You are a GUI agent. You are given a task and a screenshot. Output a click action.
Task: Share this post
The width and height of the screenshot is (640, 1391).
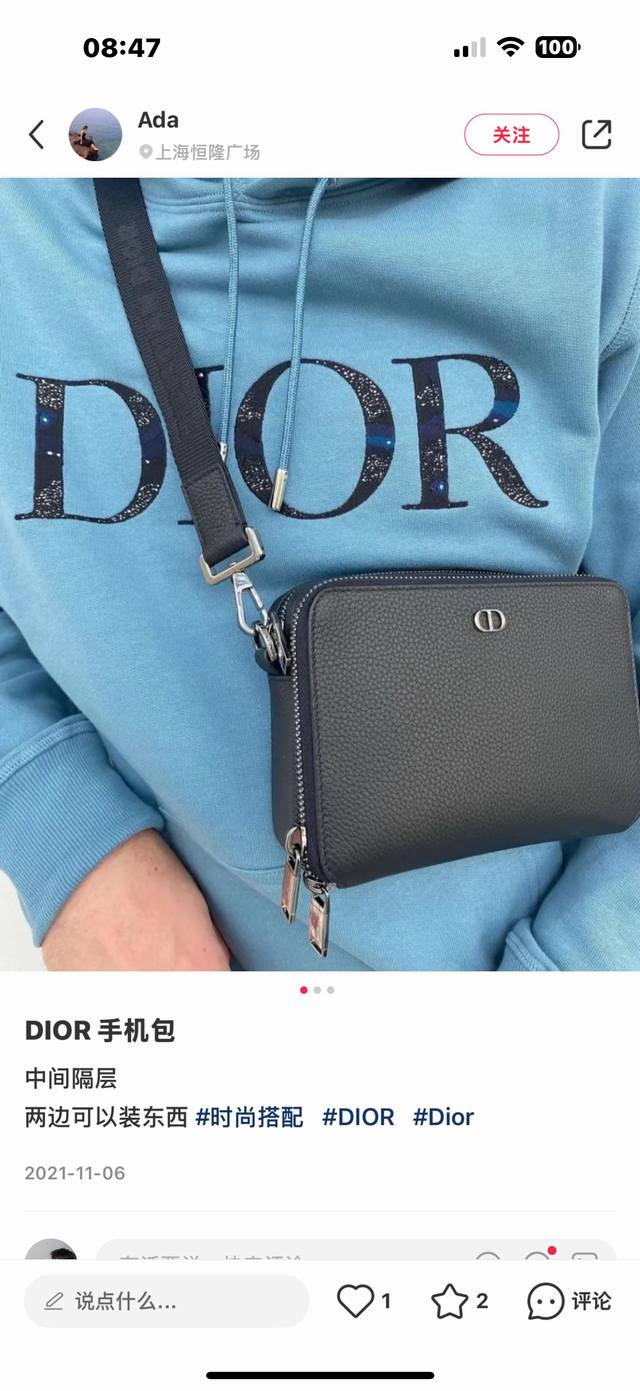click(596, 135)
